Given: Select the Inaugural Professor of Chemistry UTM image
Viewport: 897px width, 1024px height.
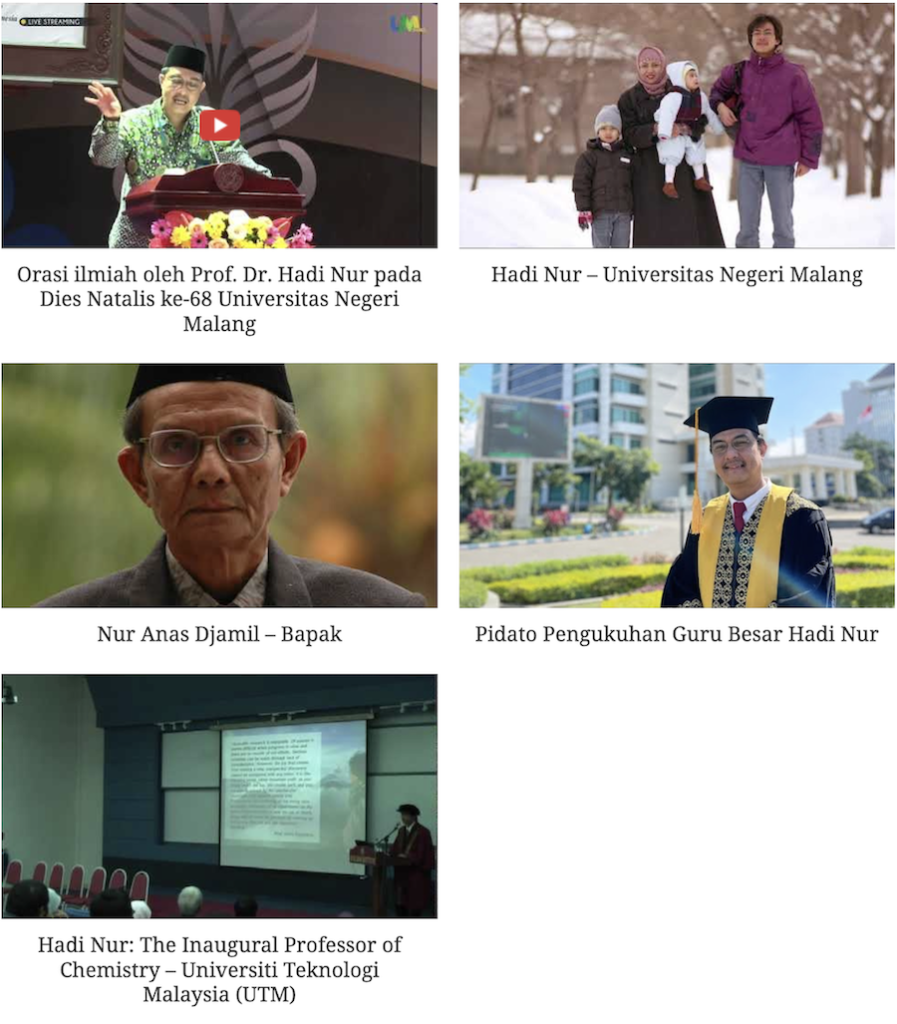Looking at the screenshot, I should pos(219,796).
